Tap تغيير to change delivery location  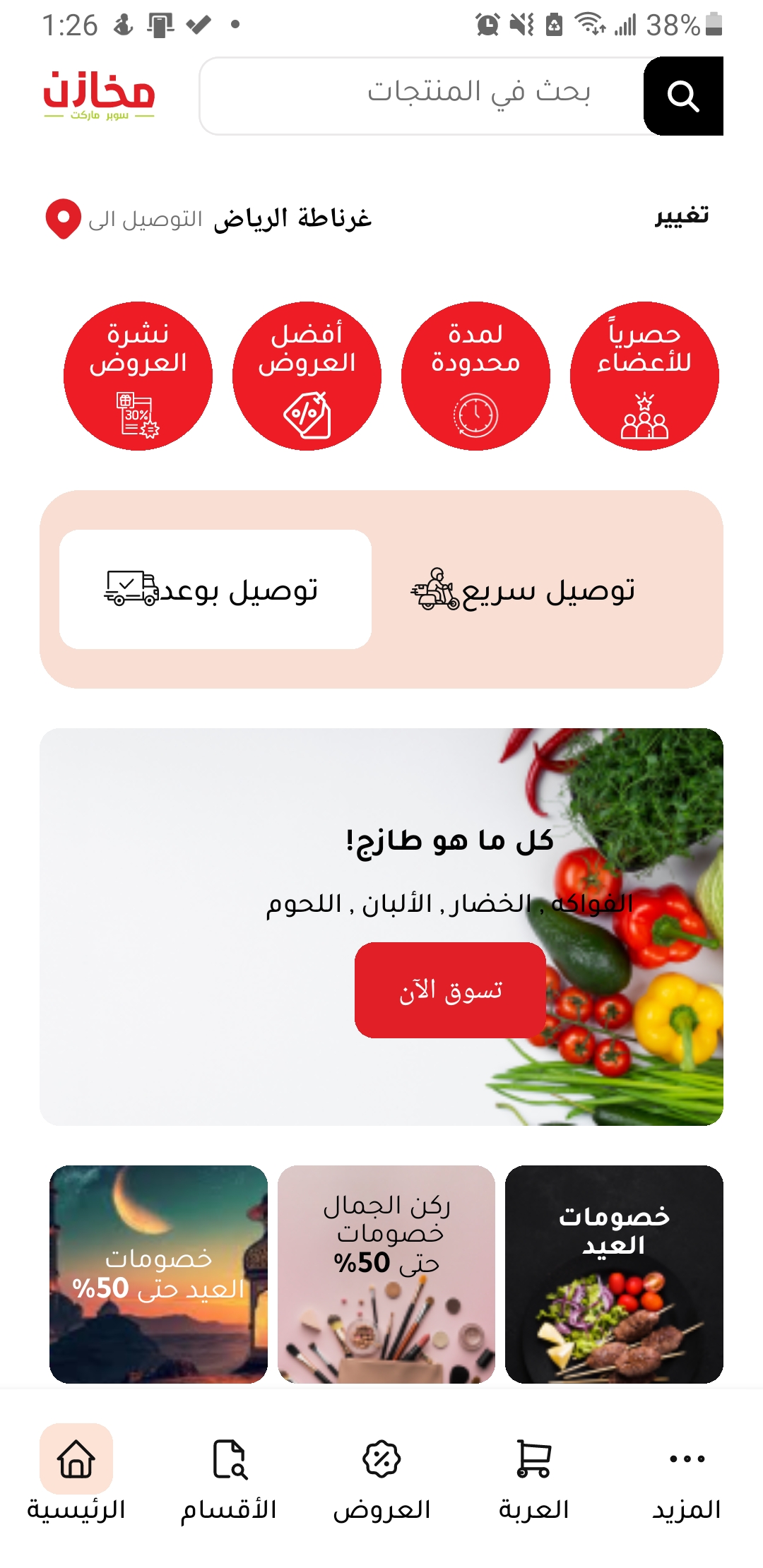click(x=681, y=215)
